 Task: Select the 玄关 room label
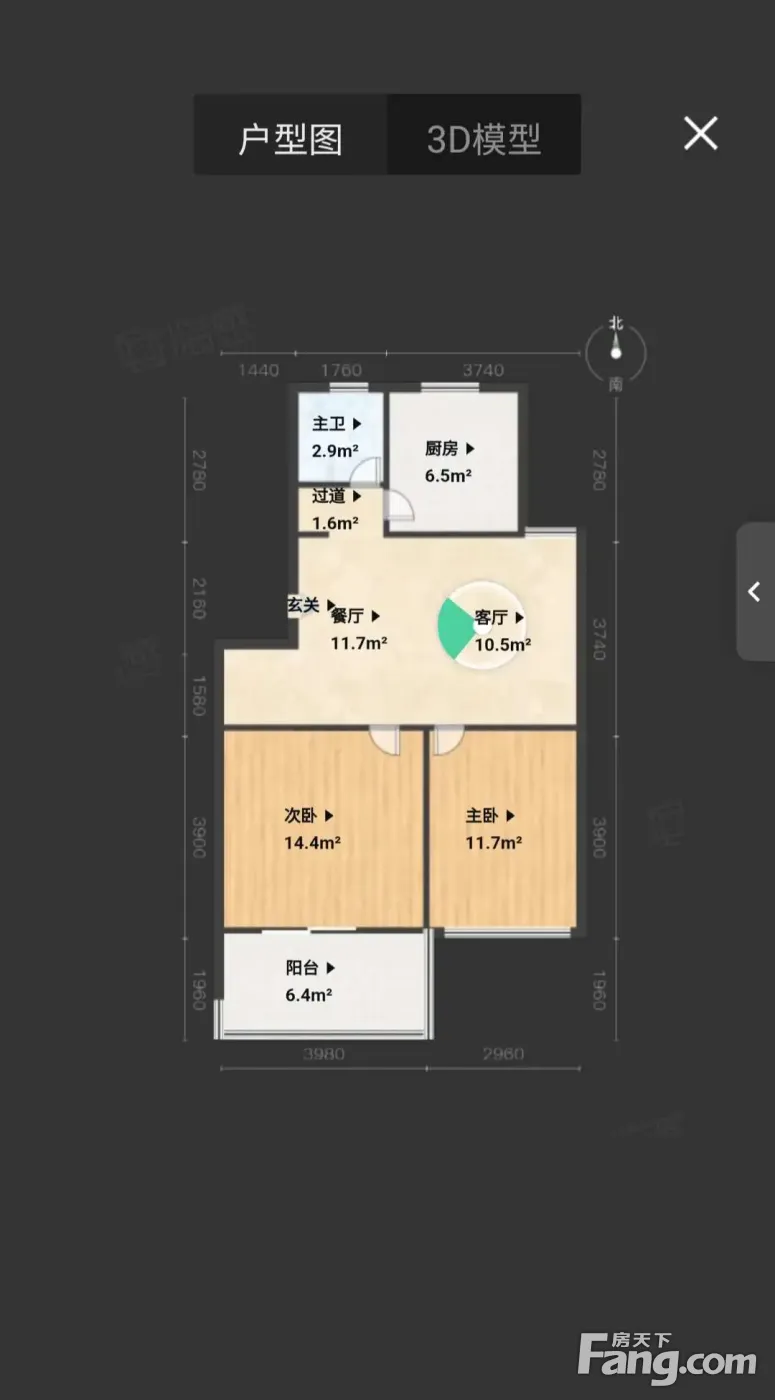tap(312, 605)
